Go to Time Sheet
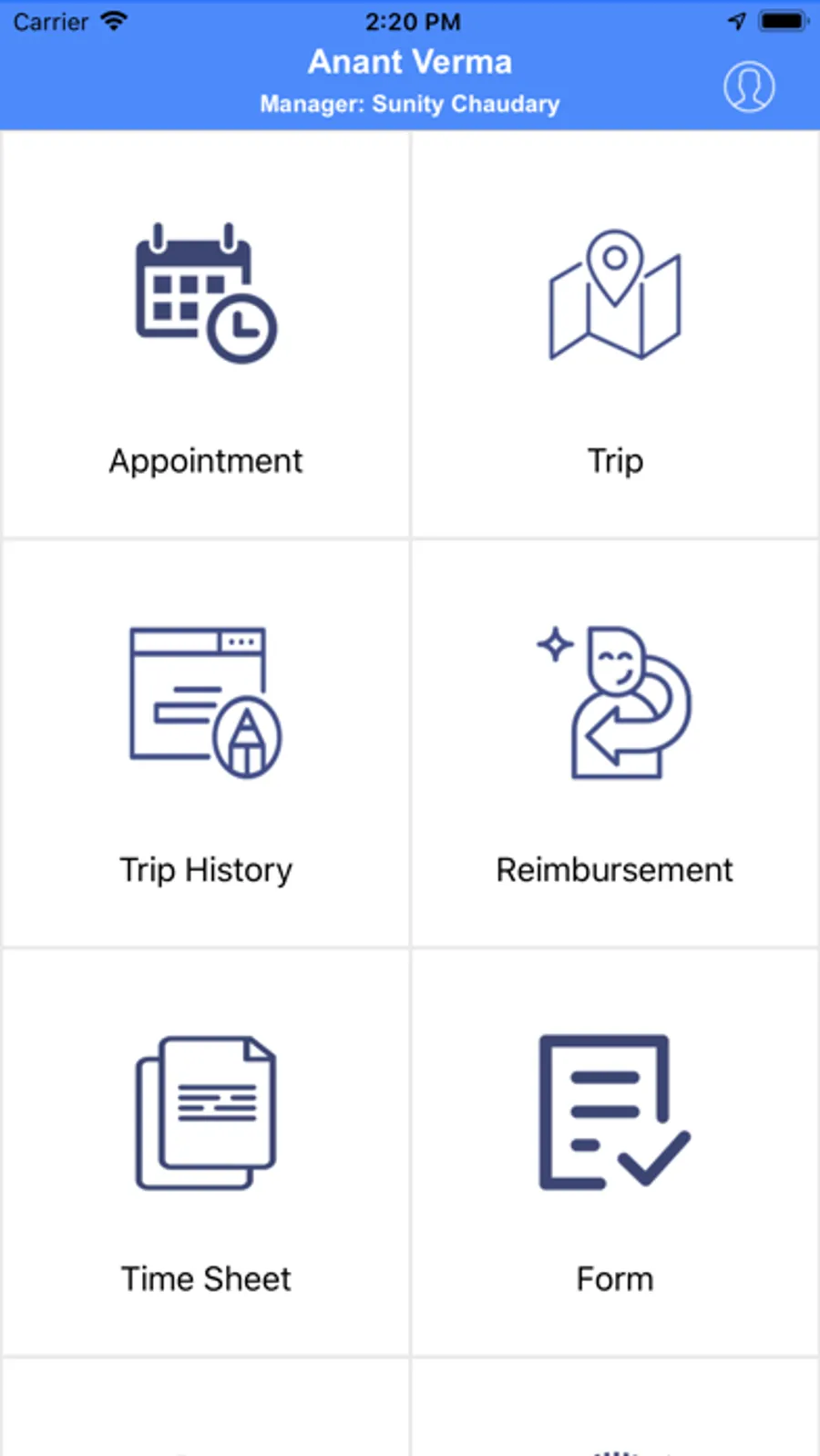Screen dimensions: 820x1456 tap(206, 1153)
